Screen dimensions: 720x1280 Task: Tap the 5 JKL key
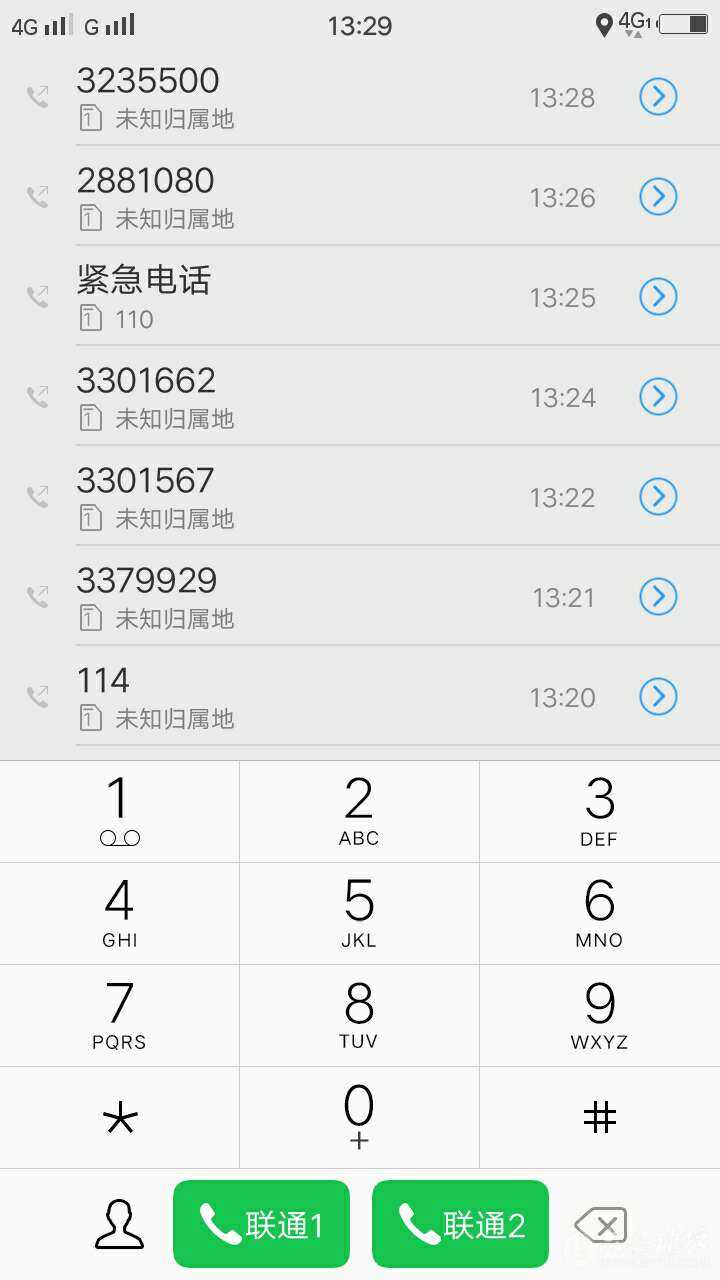[359, 913]
